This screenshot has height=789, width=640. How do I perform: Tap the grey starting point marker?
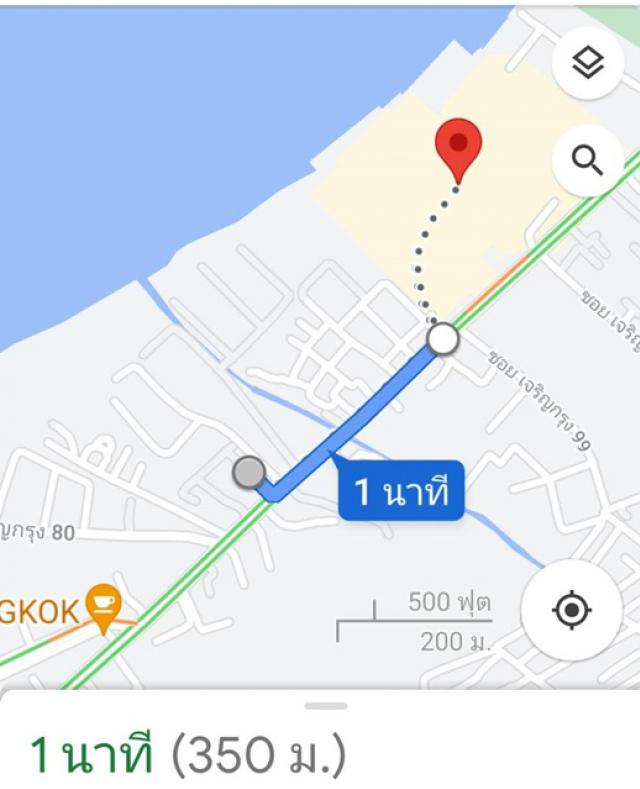tap(249, 472)
